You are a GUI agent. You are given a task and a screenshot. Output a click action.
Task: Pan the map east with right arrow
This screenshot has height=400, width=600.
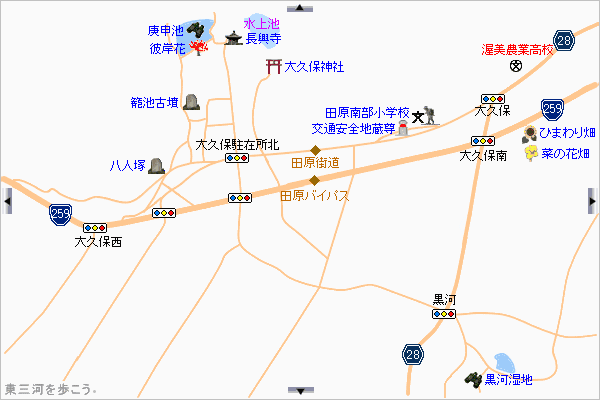[592, 201]
